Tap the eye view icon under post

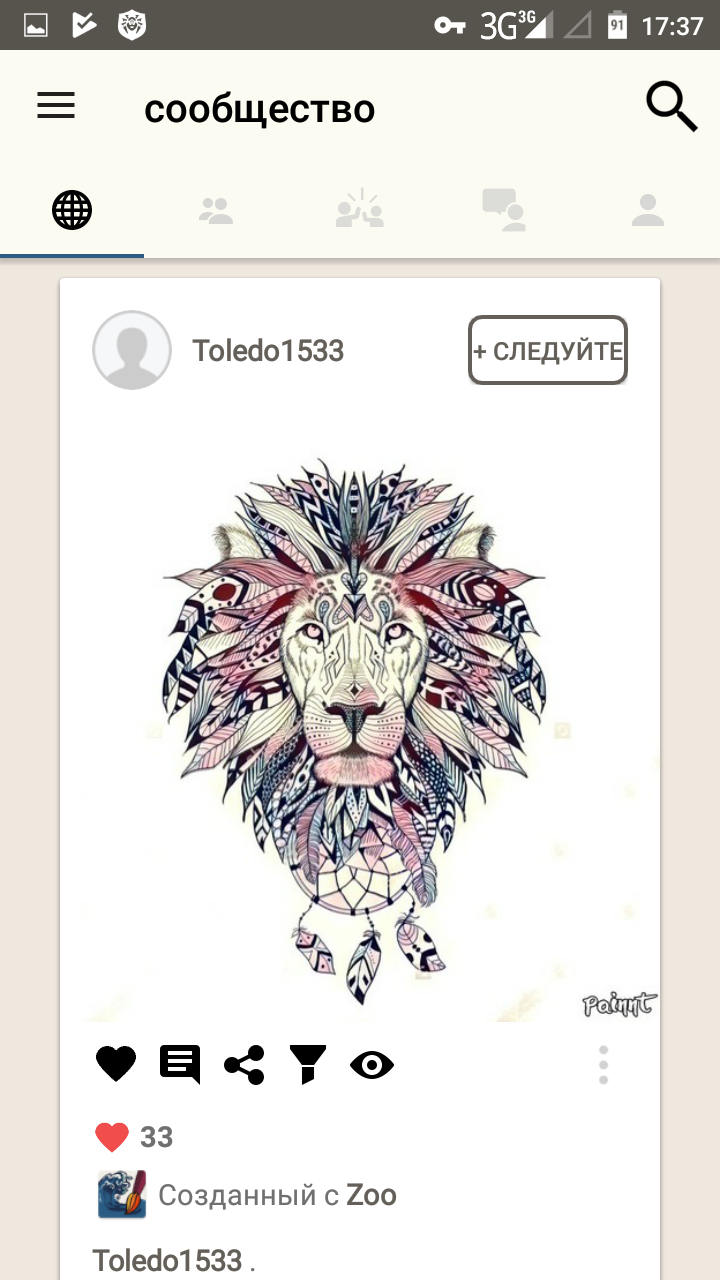372,1065
